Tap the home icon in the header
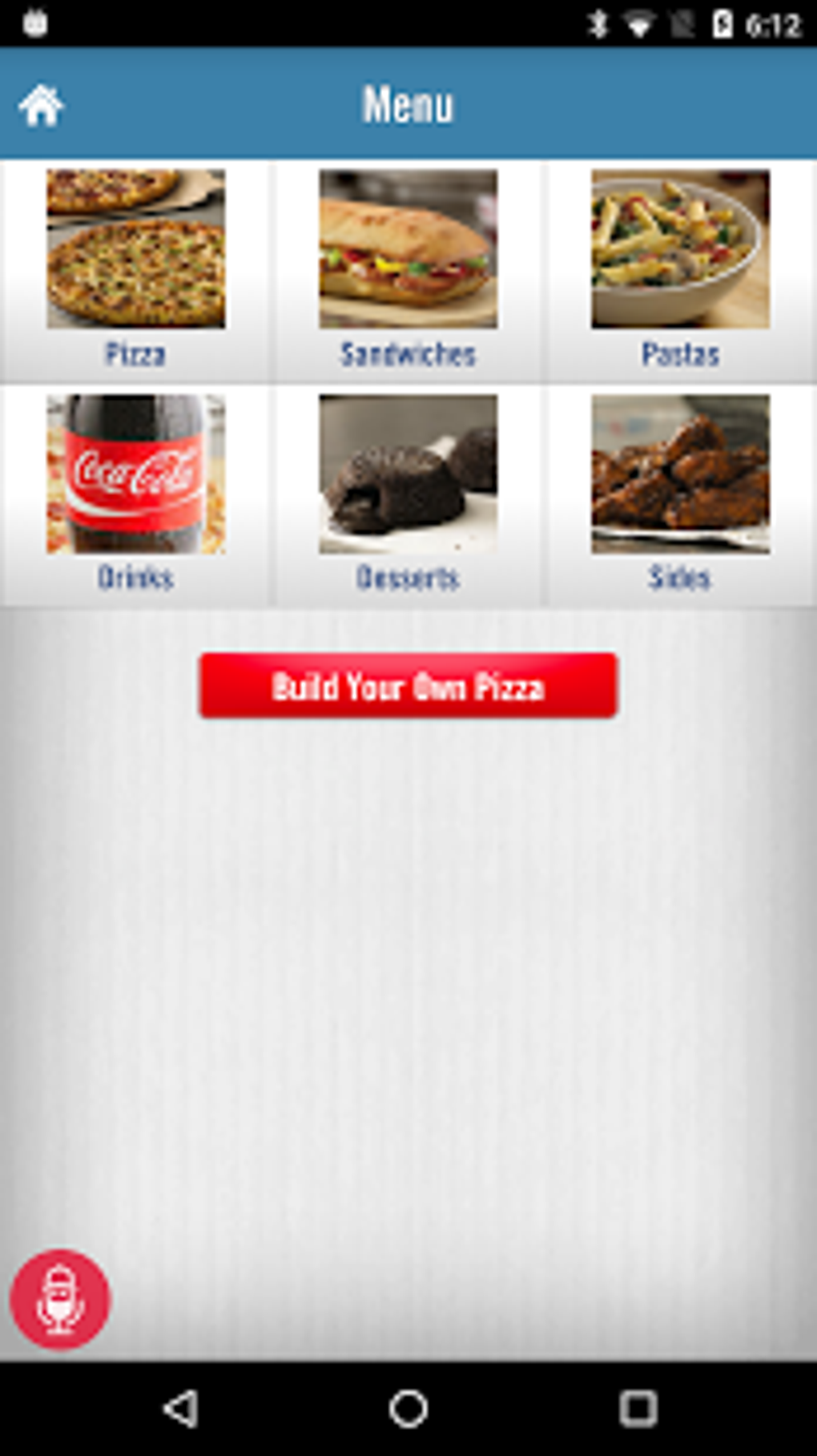817x1456 pixels. coord(41,105)
